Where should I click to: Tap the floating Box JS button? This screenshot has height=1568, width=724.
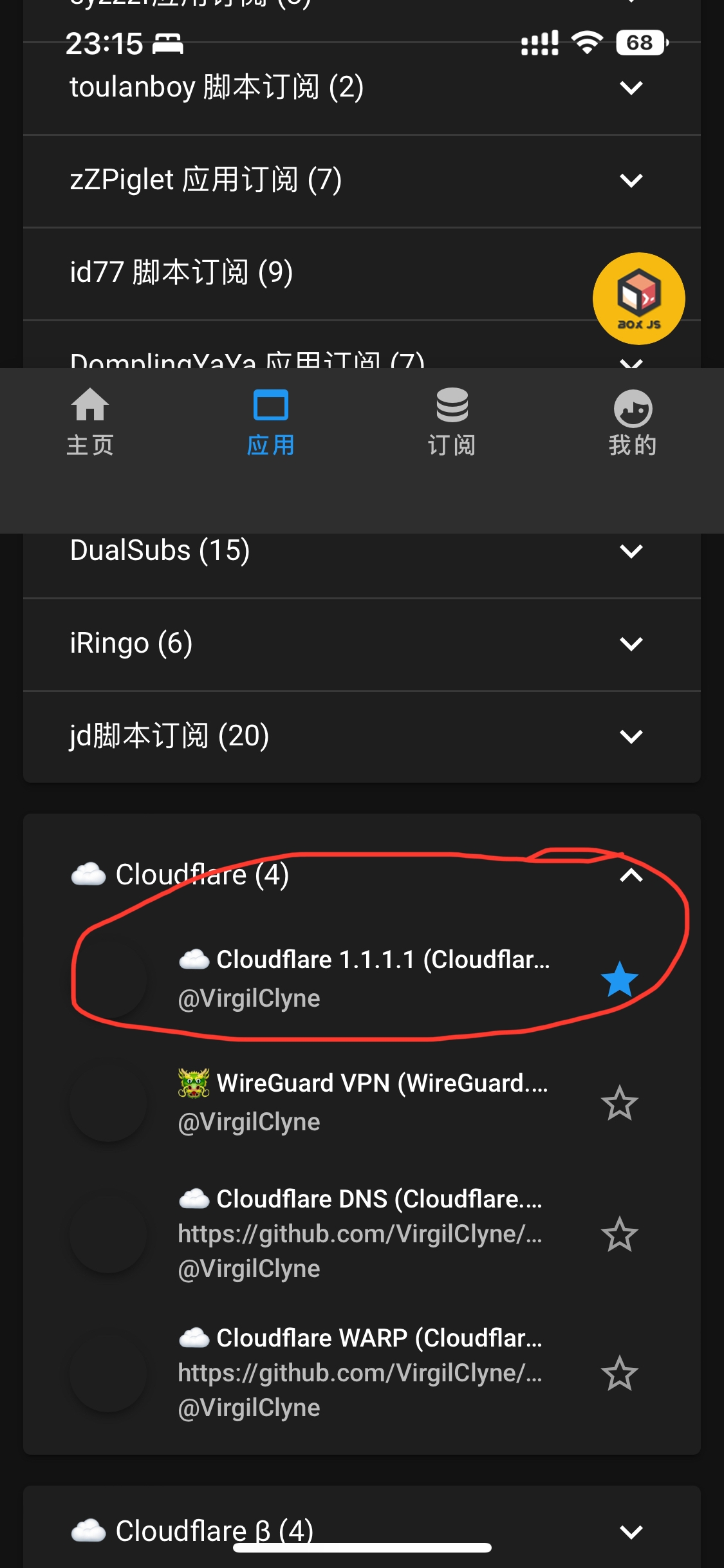point(638,298)
